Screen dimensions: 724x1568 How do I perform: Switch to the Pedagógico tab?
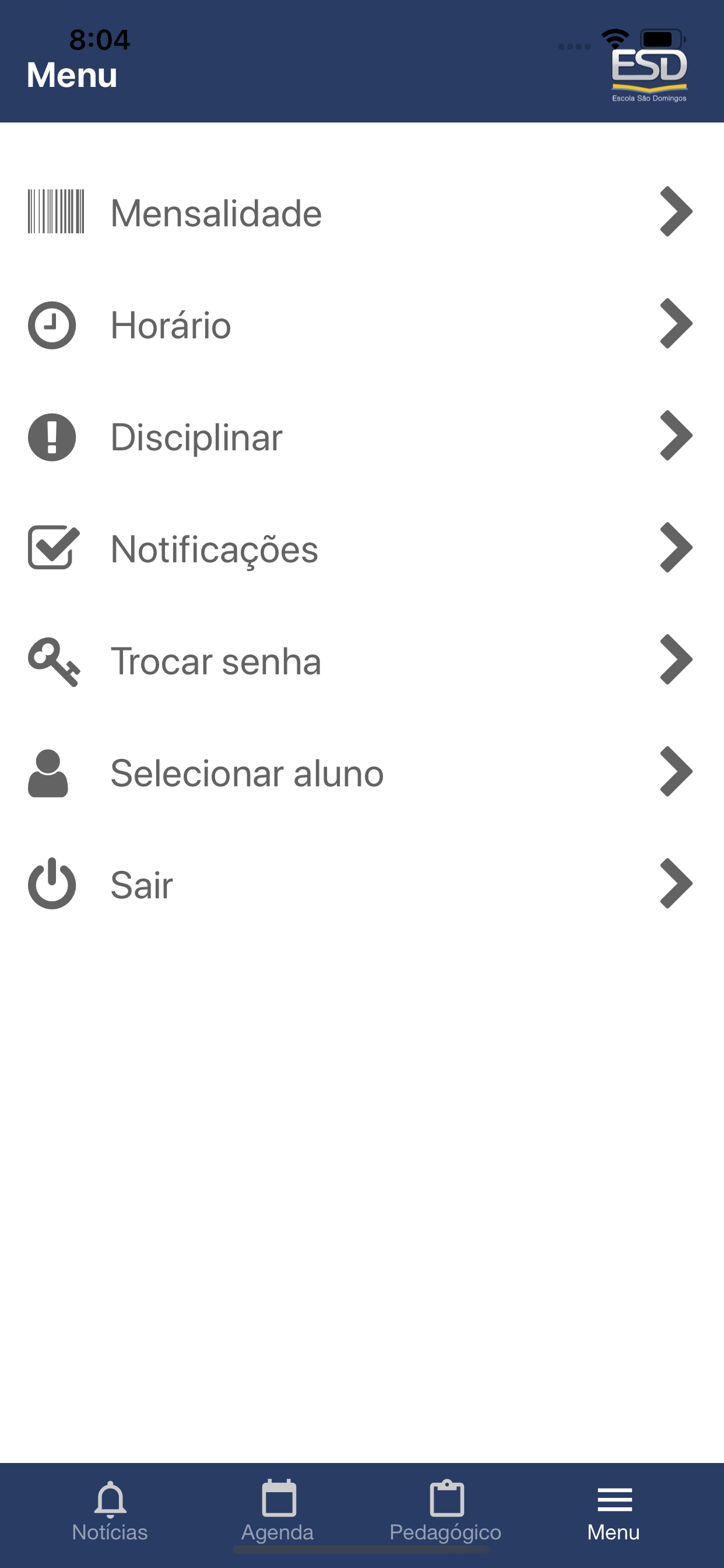point(446,1512)
